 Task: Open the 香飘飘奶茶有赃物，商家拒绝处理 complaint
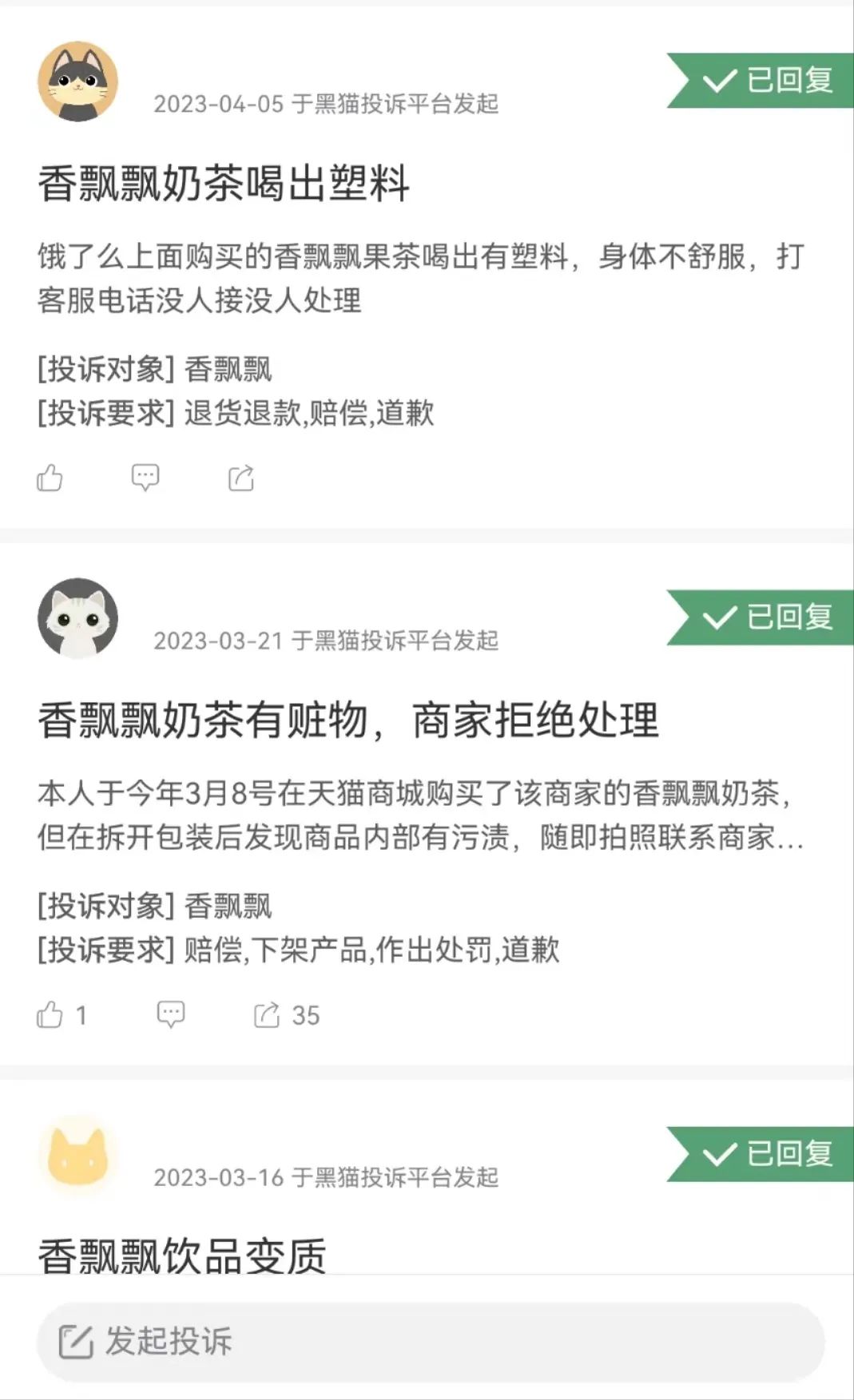pyautogui.click(x=348, y=720)
